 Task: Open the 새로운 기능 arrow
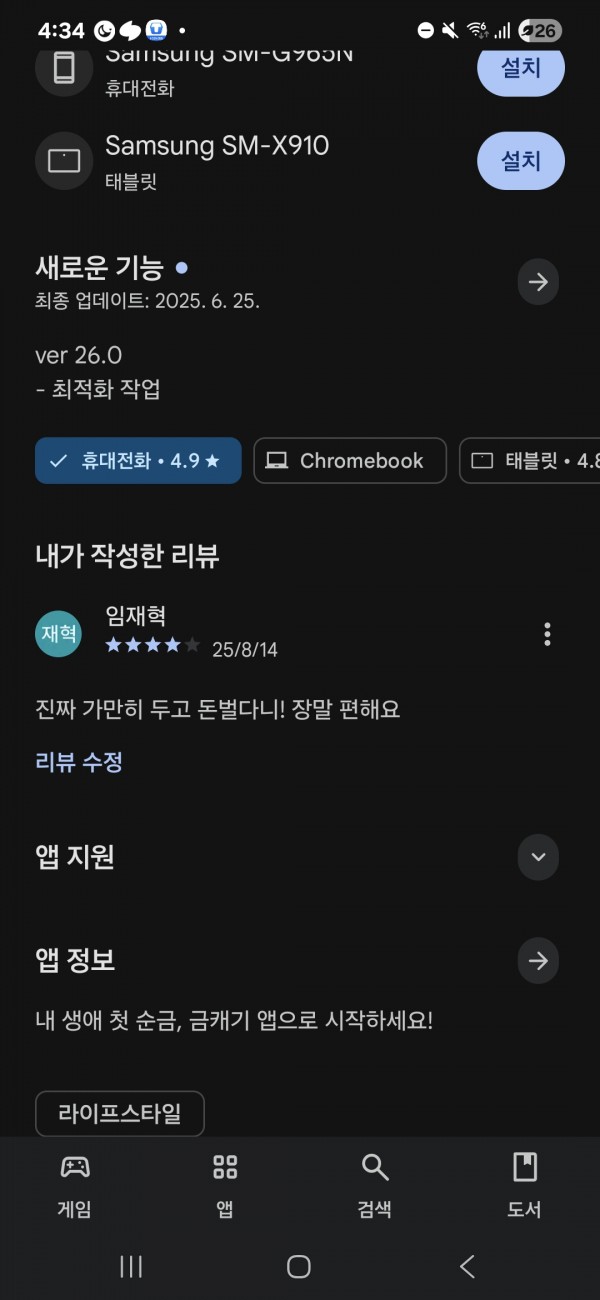point(538,282)
